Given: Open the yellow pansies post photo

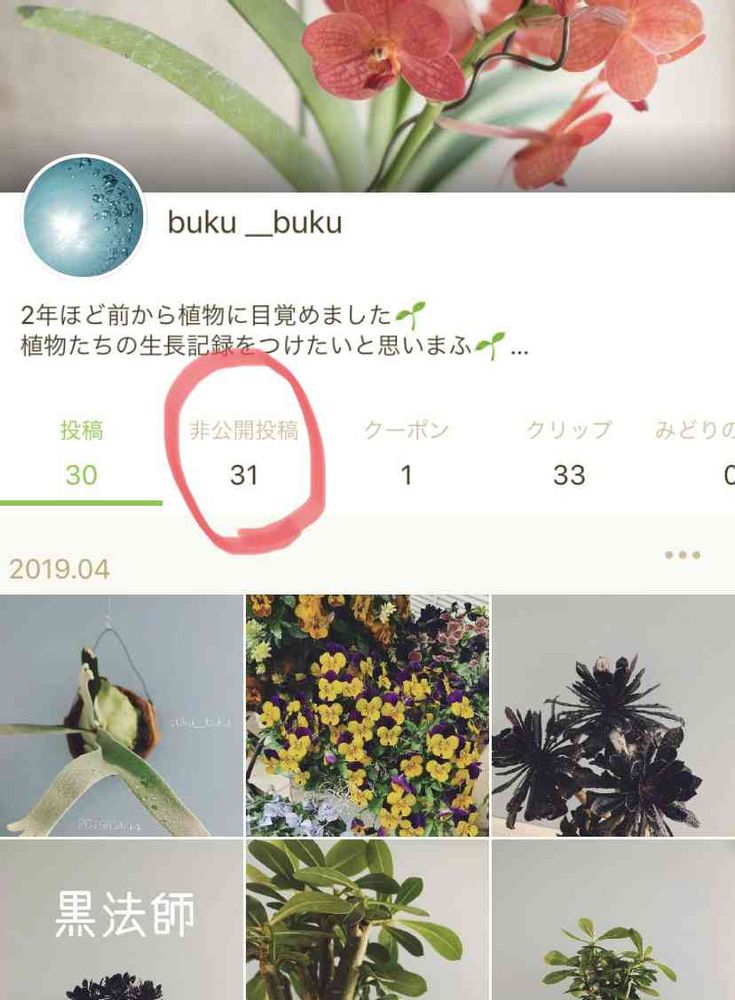Looking at the screenshot, I should [367, 715].
